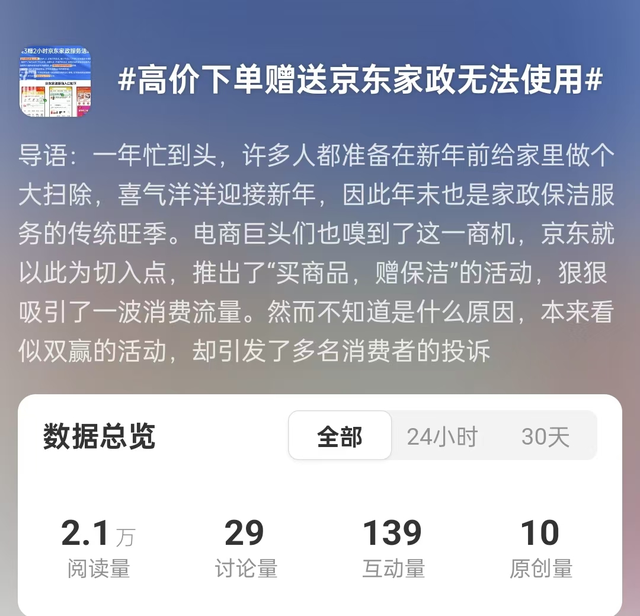
Task: Show data for 30天
Action: (545, 436)
